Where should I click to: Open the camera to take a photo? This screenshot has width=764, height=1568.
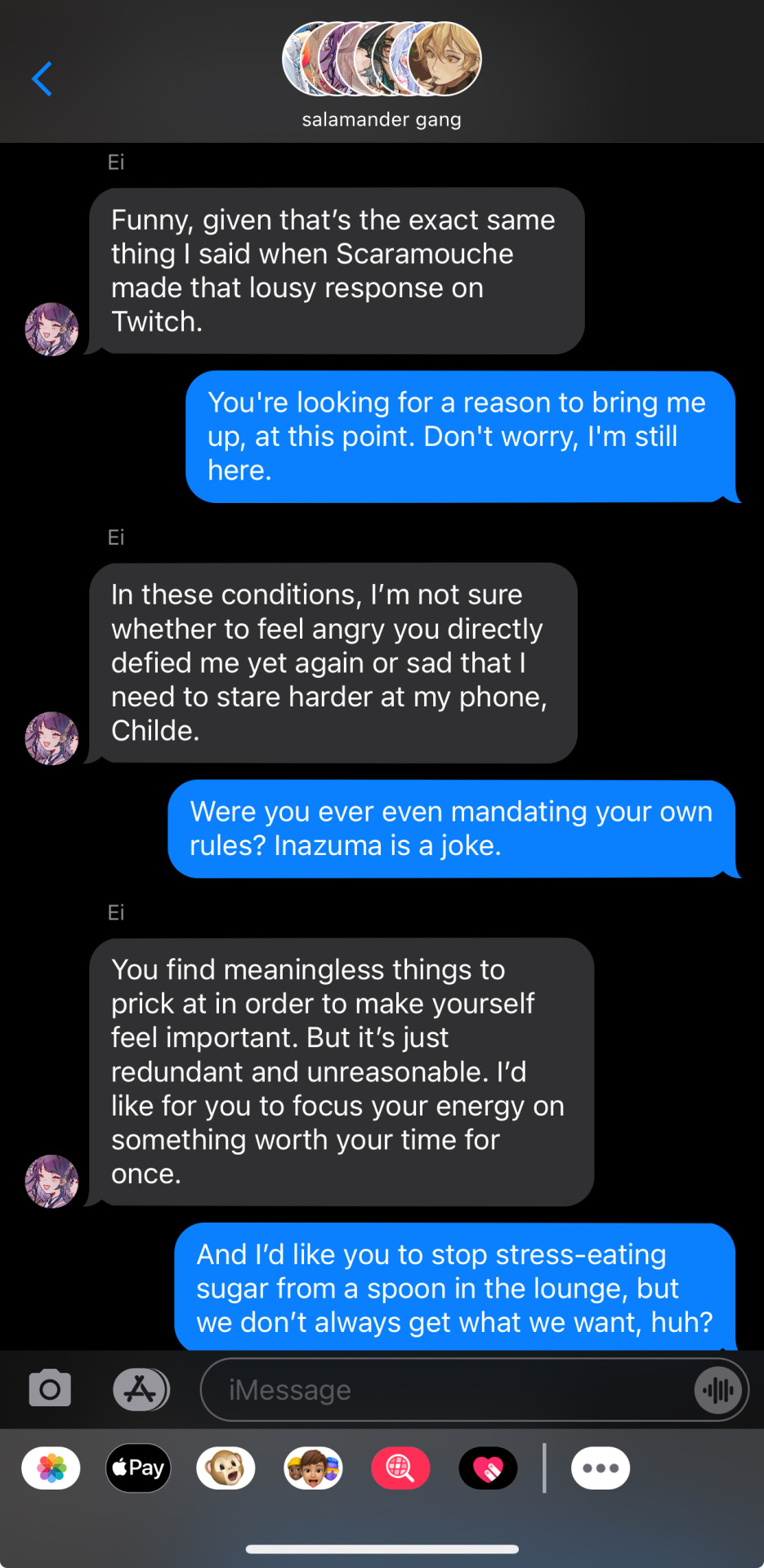(x=50, y=1388)
